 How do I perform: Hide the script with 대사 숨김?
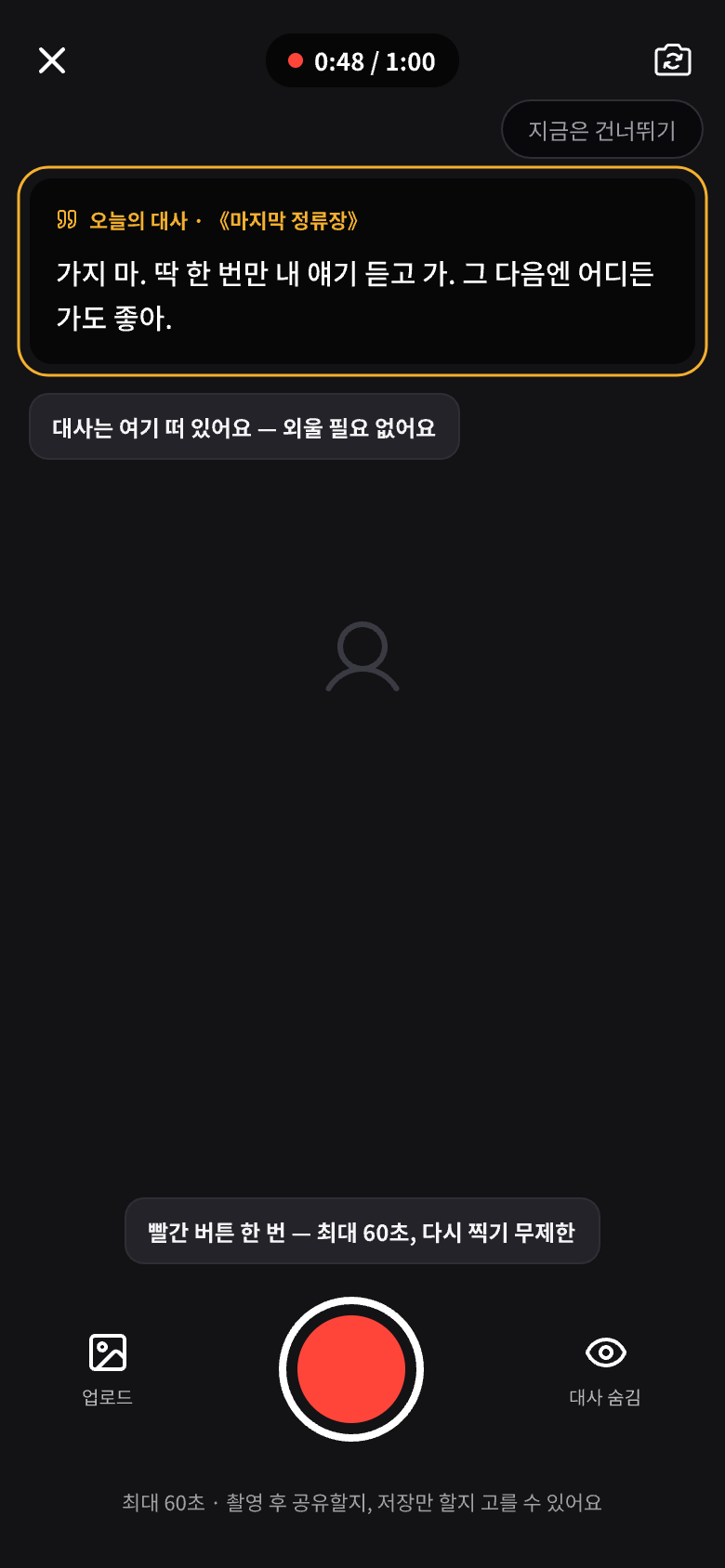[606, 1369]
